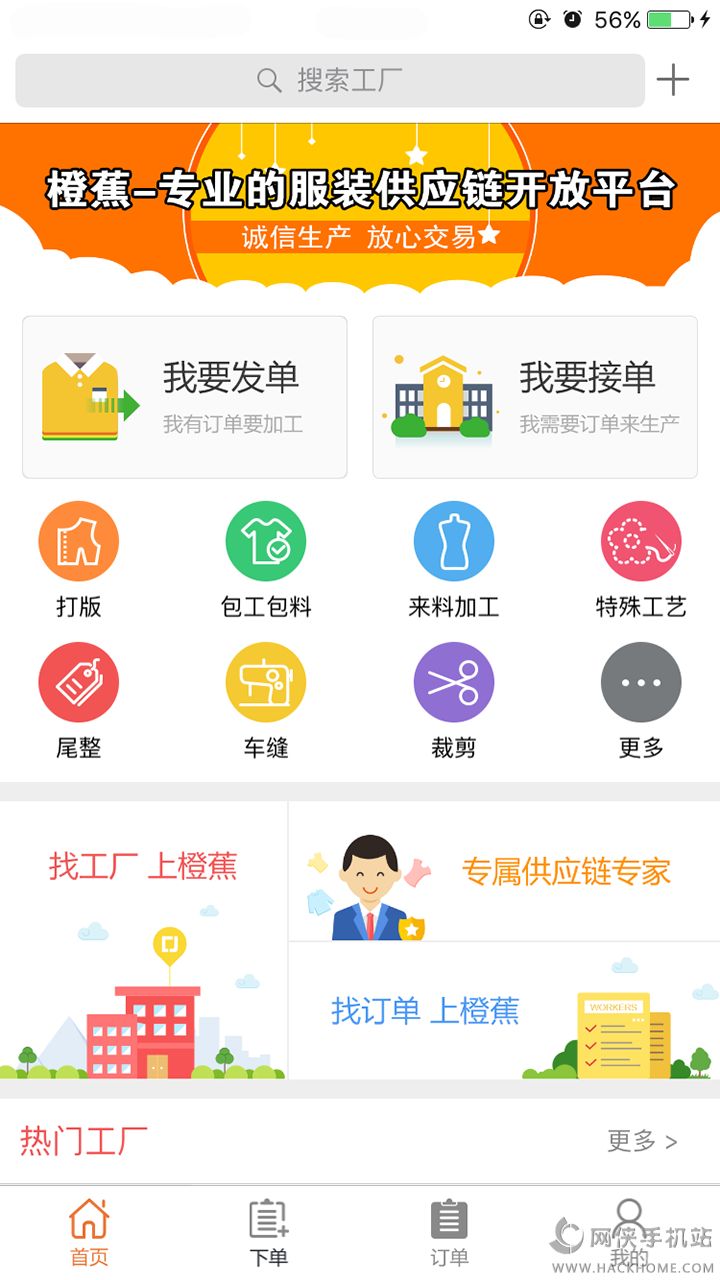Select the 来料加工 category
720x1280 pixels.
tap(453, 558)
